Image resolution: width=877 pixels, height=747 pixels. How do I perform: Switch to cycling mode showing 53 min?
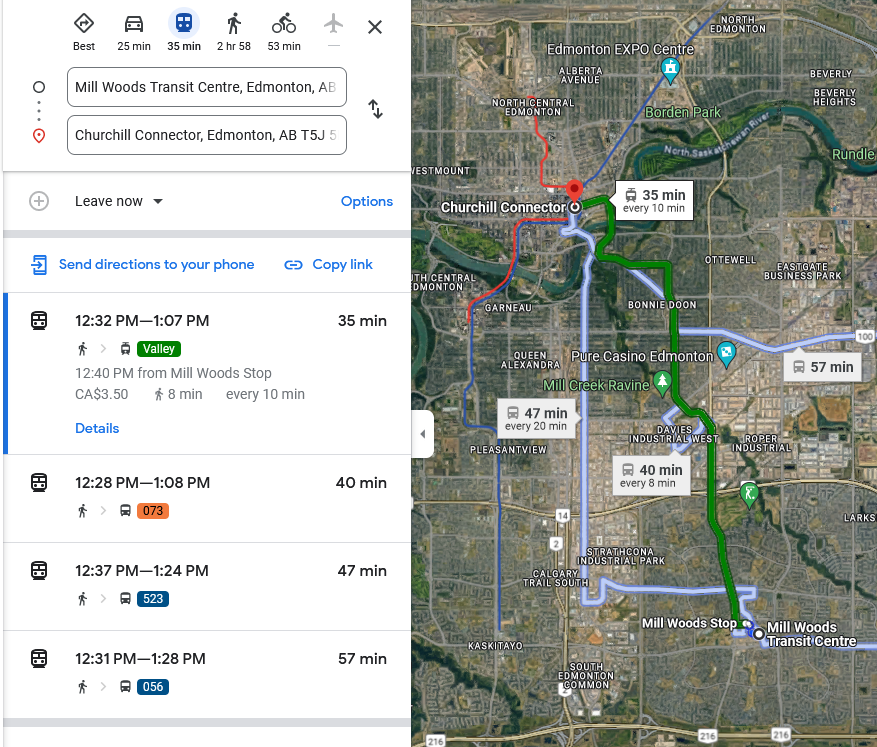pyautogui.click(x=284, y=31)
